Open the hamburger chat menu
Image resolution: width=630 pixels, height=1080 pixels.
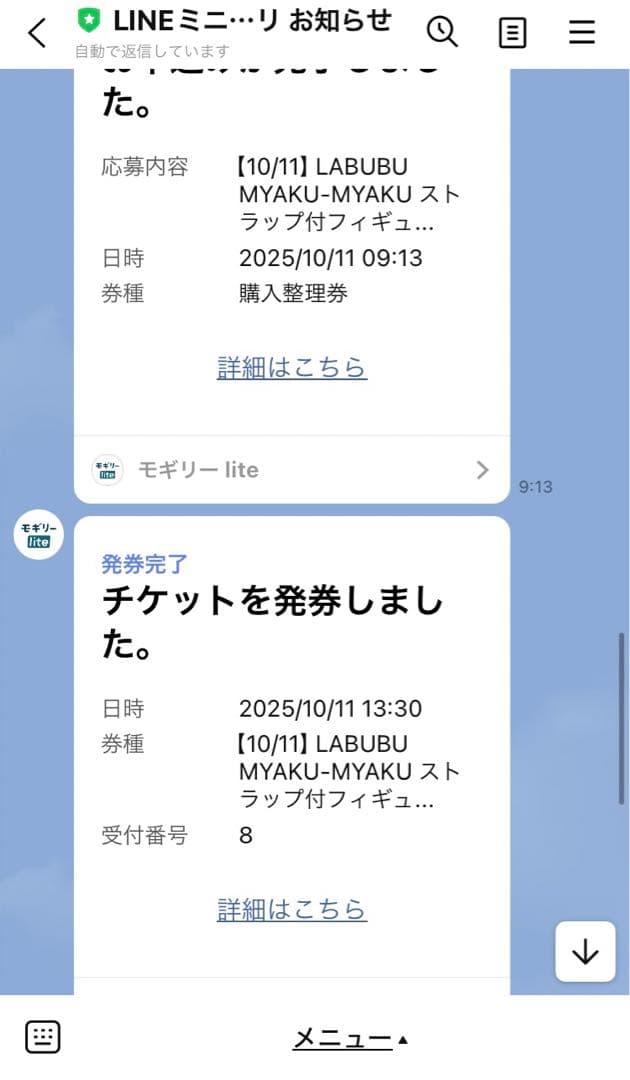pos(582,33)
